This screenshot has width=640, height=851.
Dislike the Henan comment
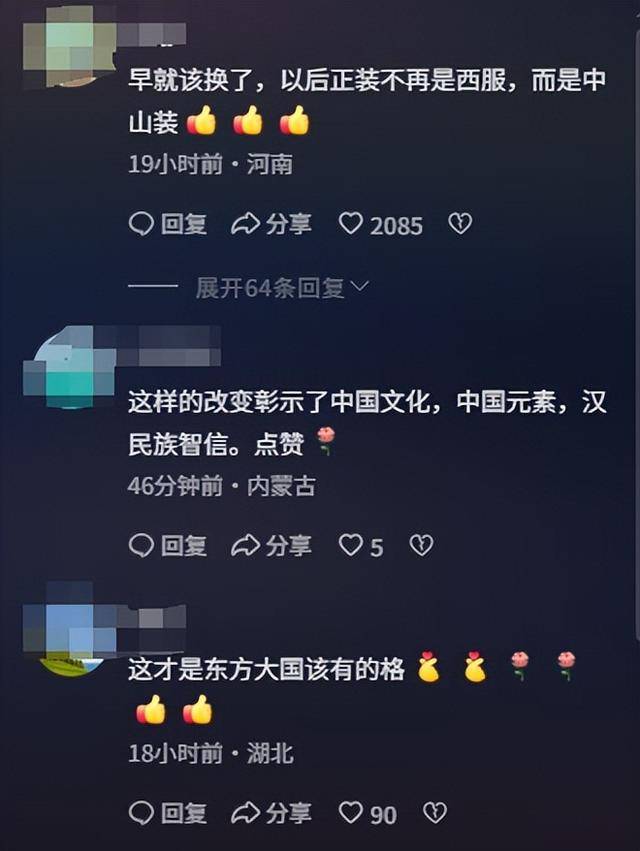[459, 225]
